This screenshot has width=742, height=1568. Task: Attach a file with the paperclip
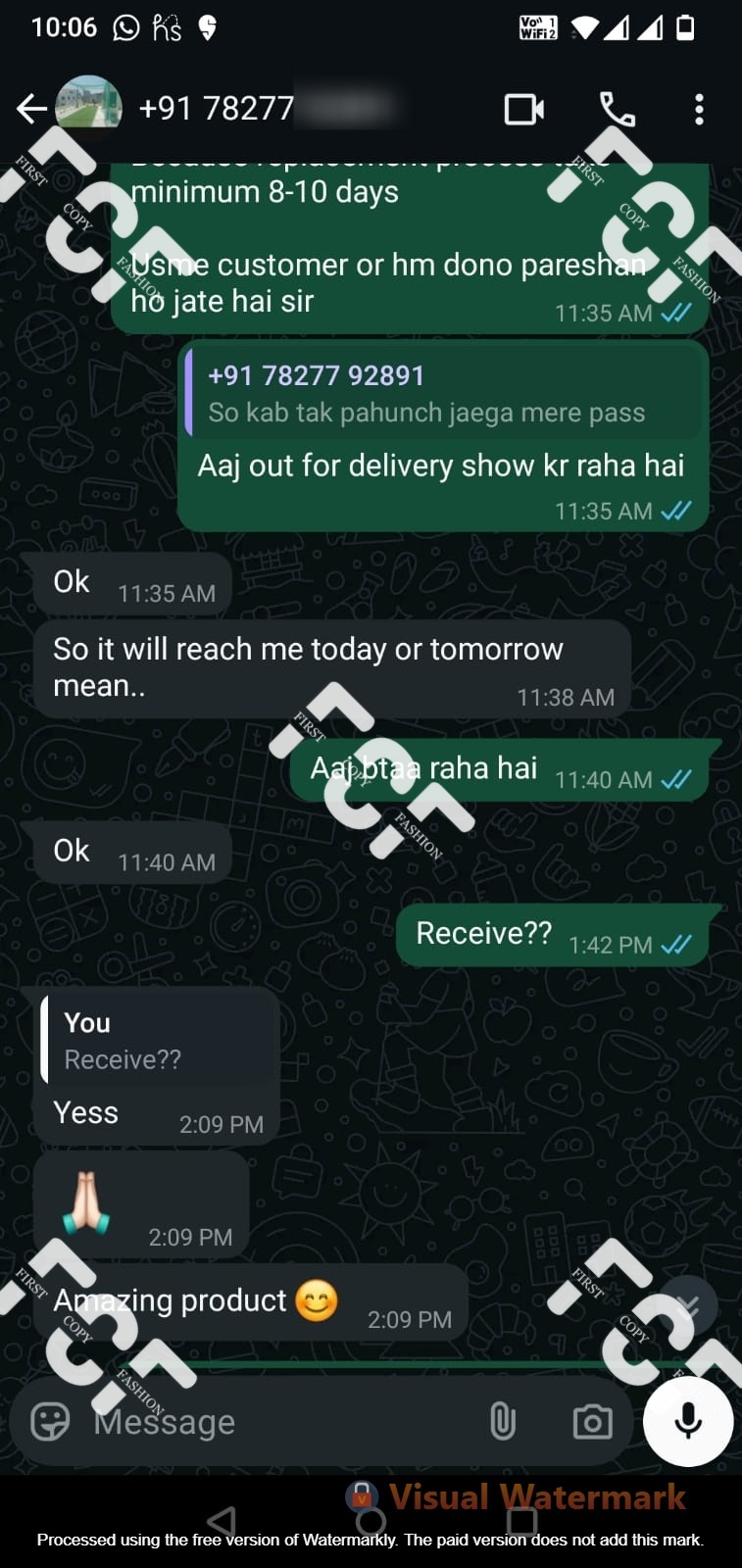coord(502,1421)
